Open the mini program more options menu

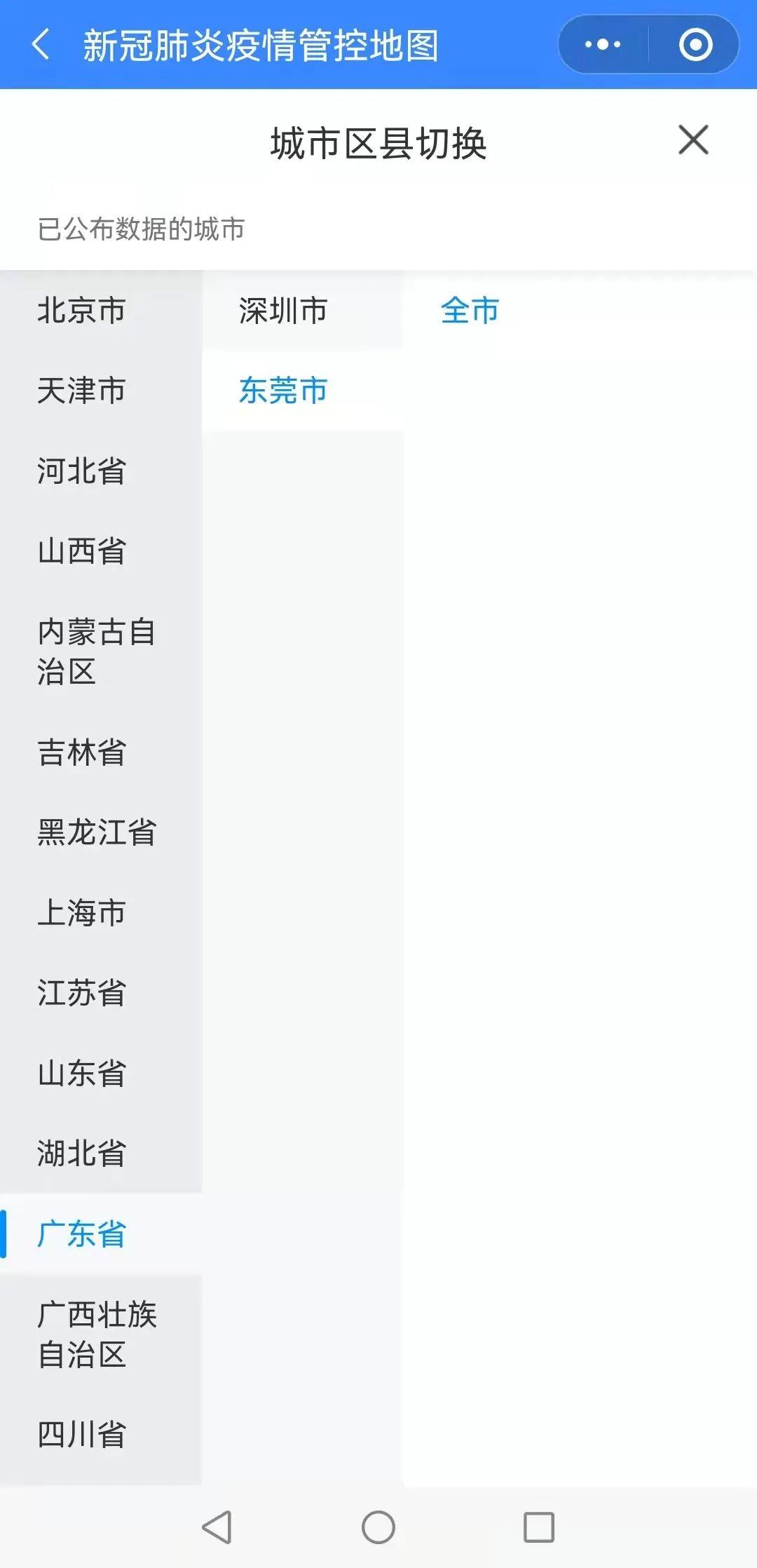(603, 45)
